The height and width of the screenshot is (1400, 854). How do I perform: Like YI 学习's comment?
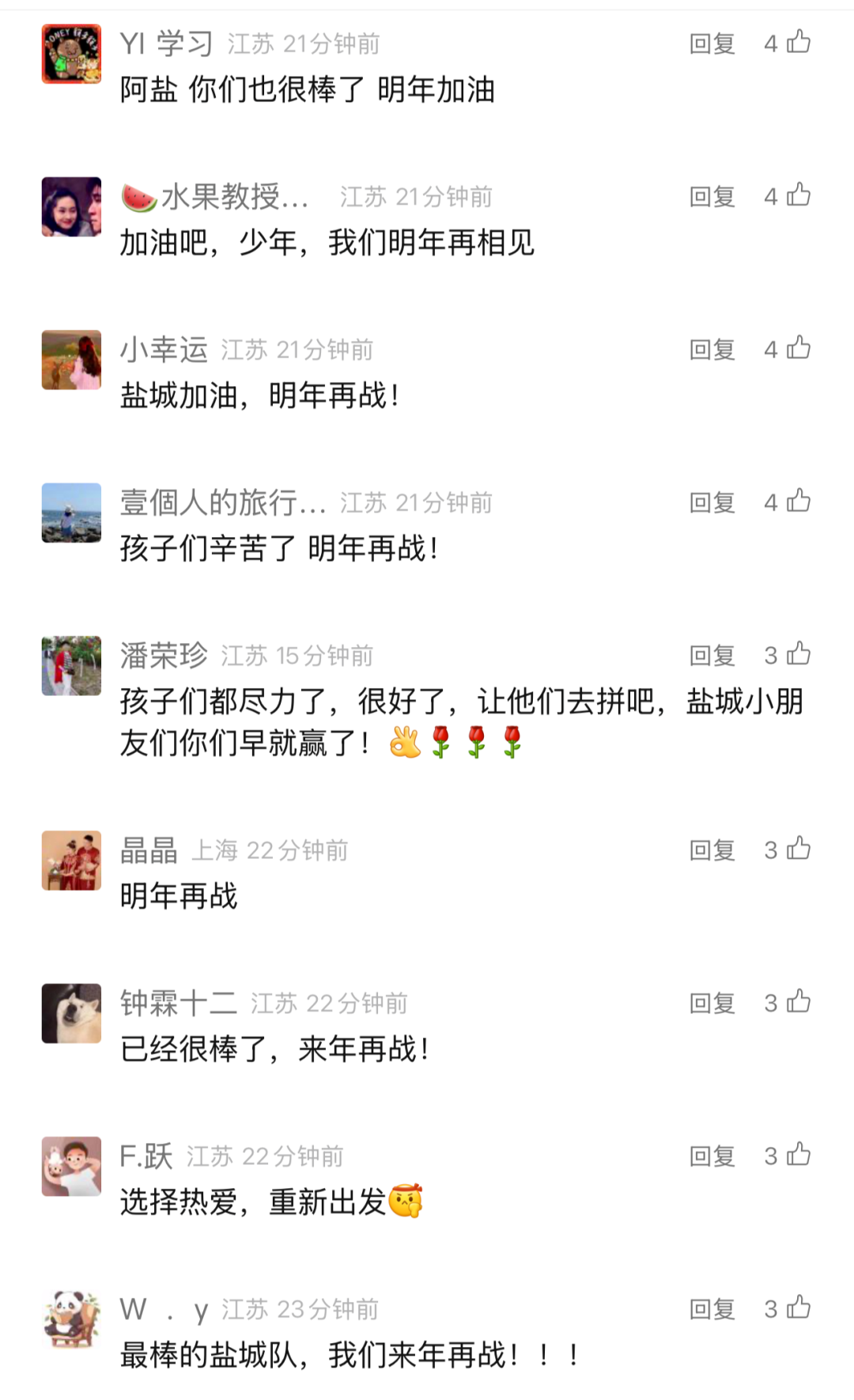pyautogui.click(x=799, y=42)
